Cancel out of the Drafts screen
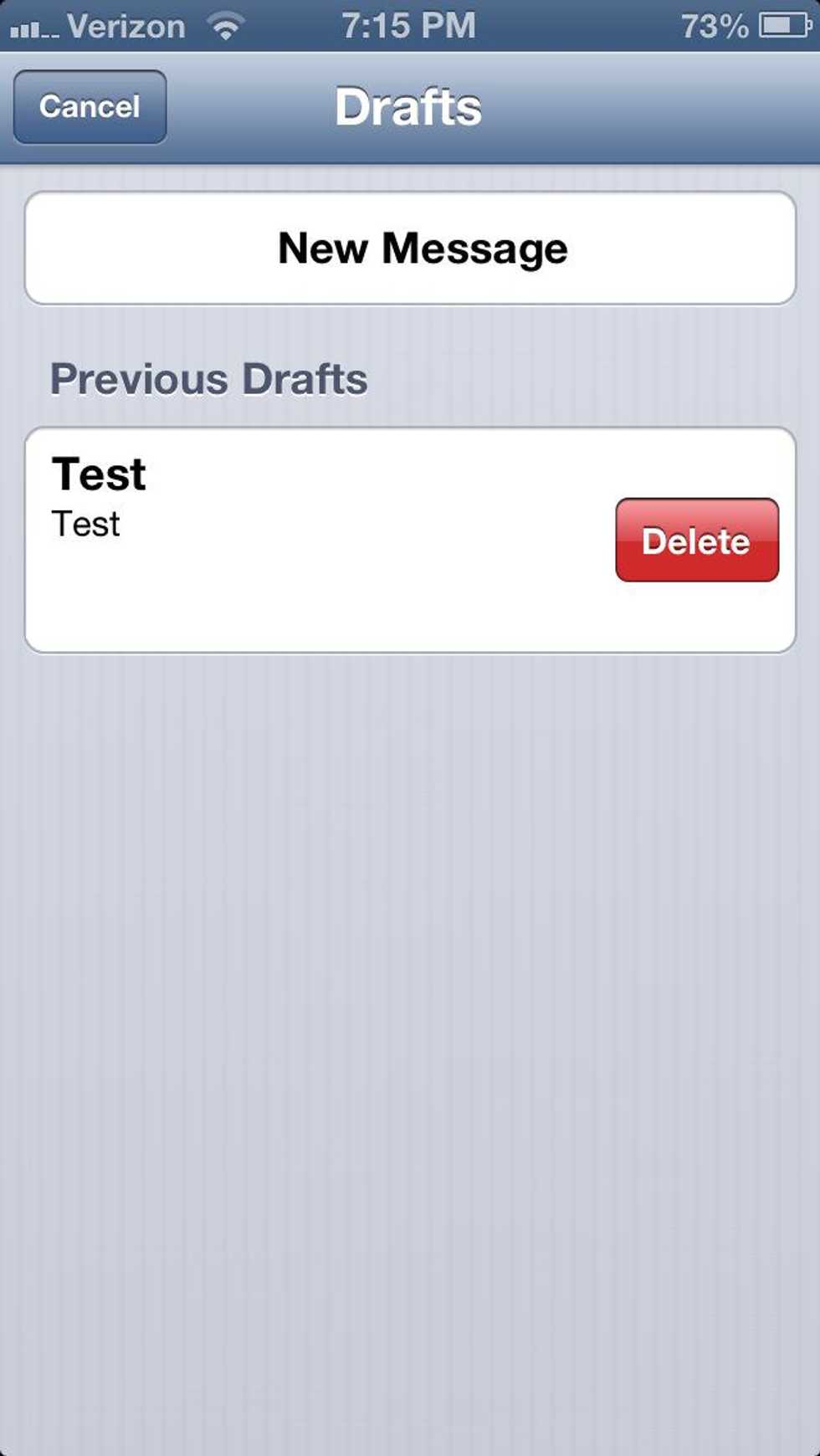Image resolution: width=820 pixels, height=1456 pixels. click(90, 107)
